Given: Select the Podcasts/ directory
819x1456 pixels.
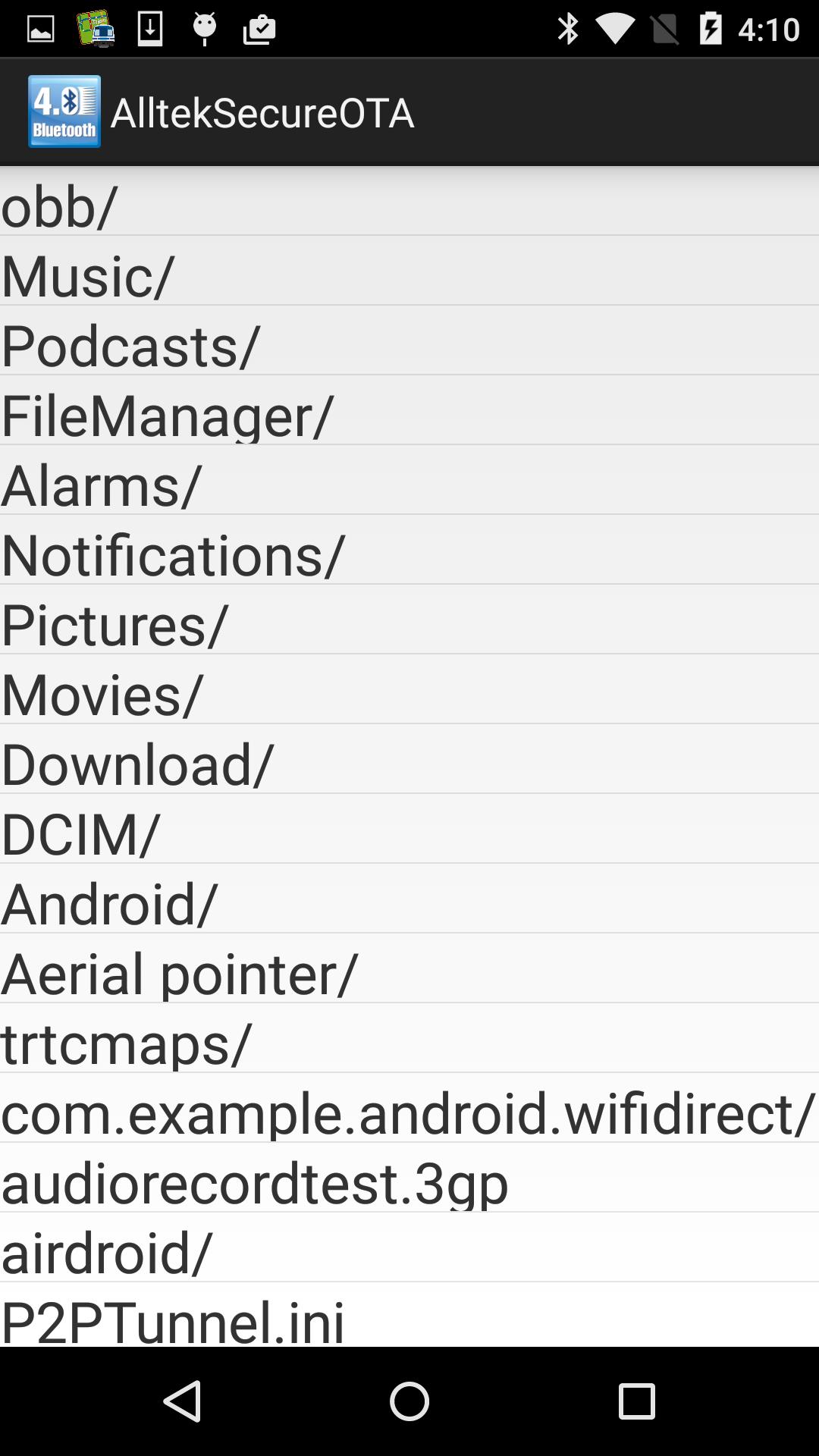Looking at the screenshot, I should point(409,340).
